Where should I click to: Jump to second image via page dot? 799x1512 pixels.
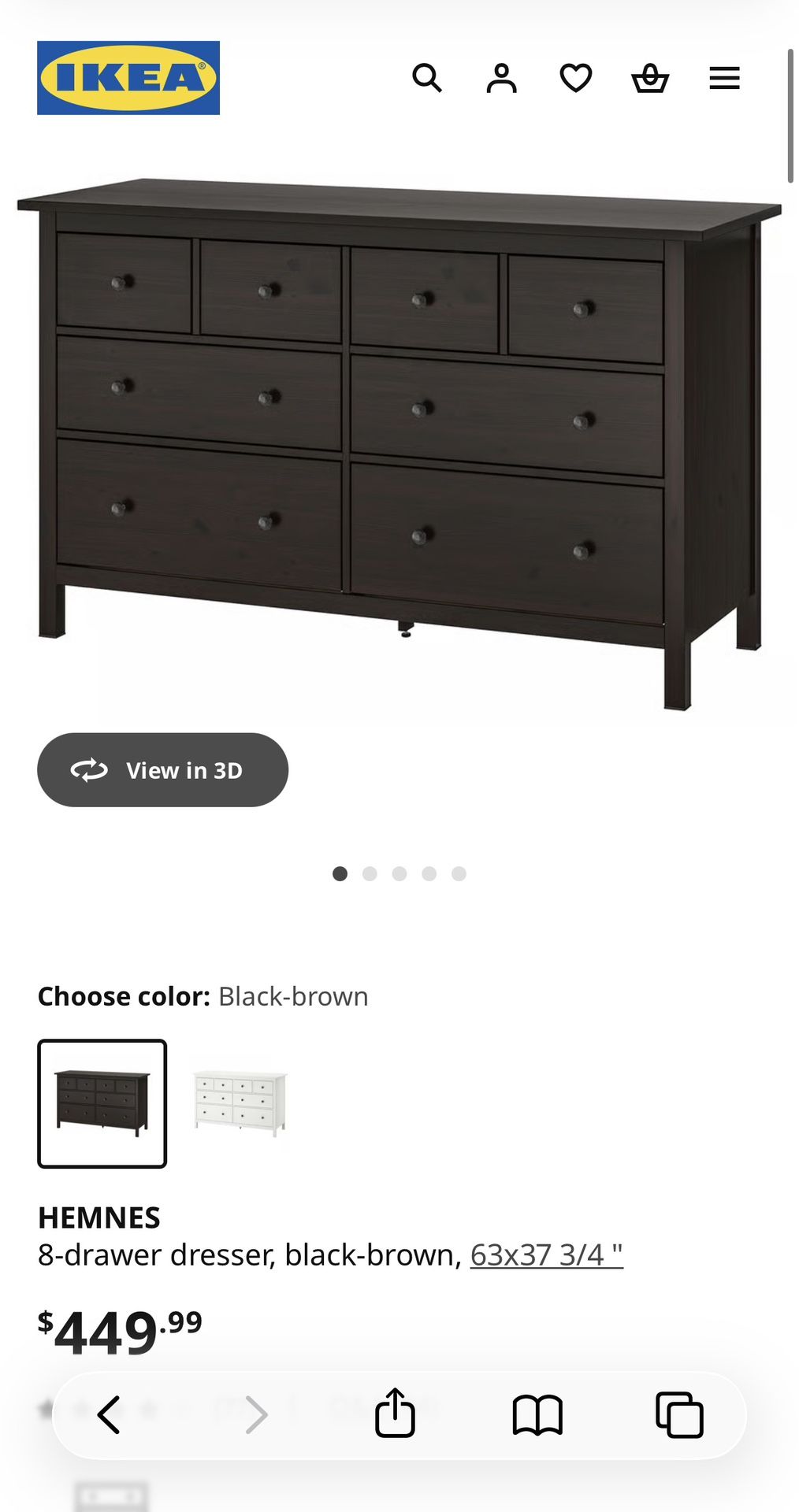(x=370, y=873)
